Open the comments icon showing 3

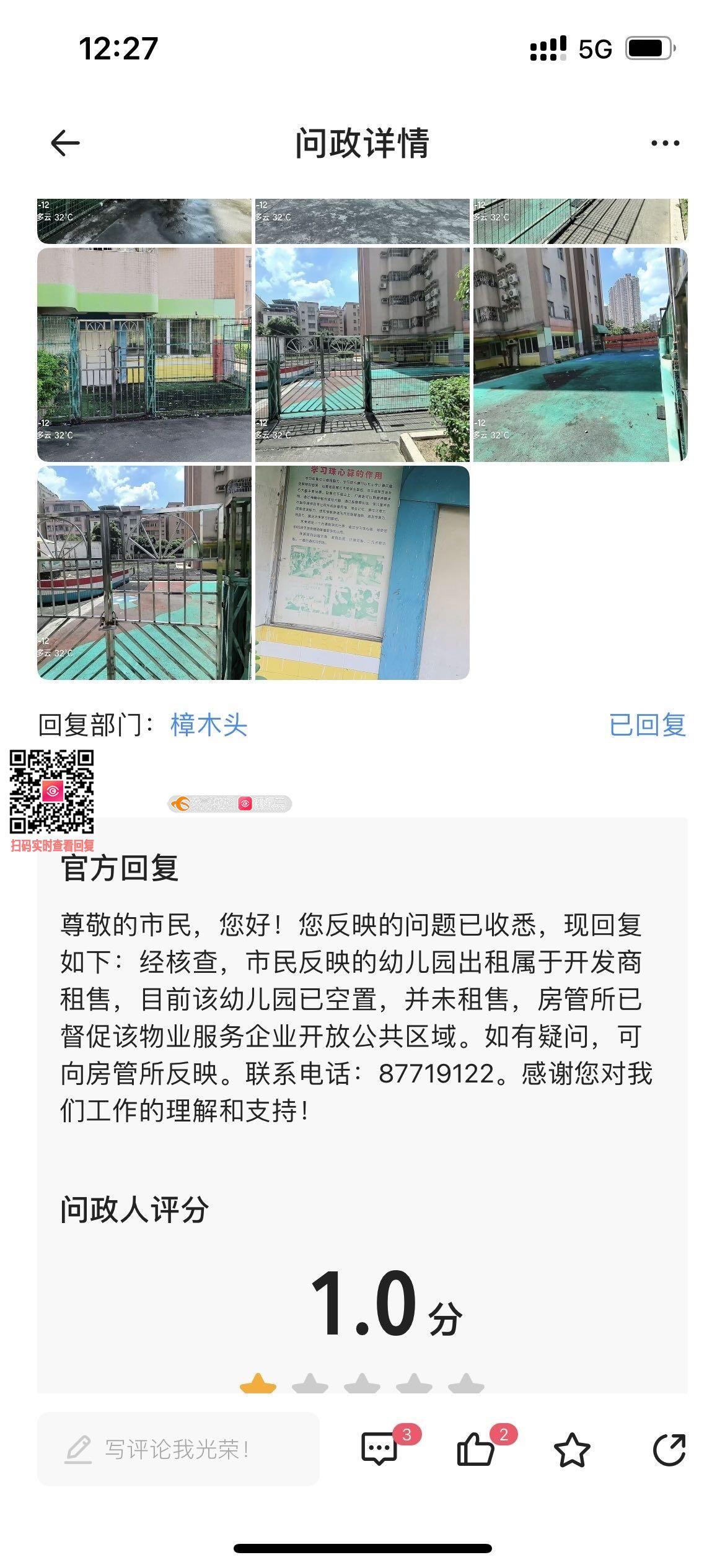[379, 1449]
